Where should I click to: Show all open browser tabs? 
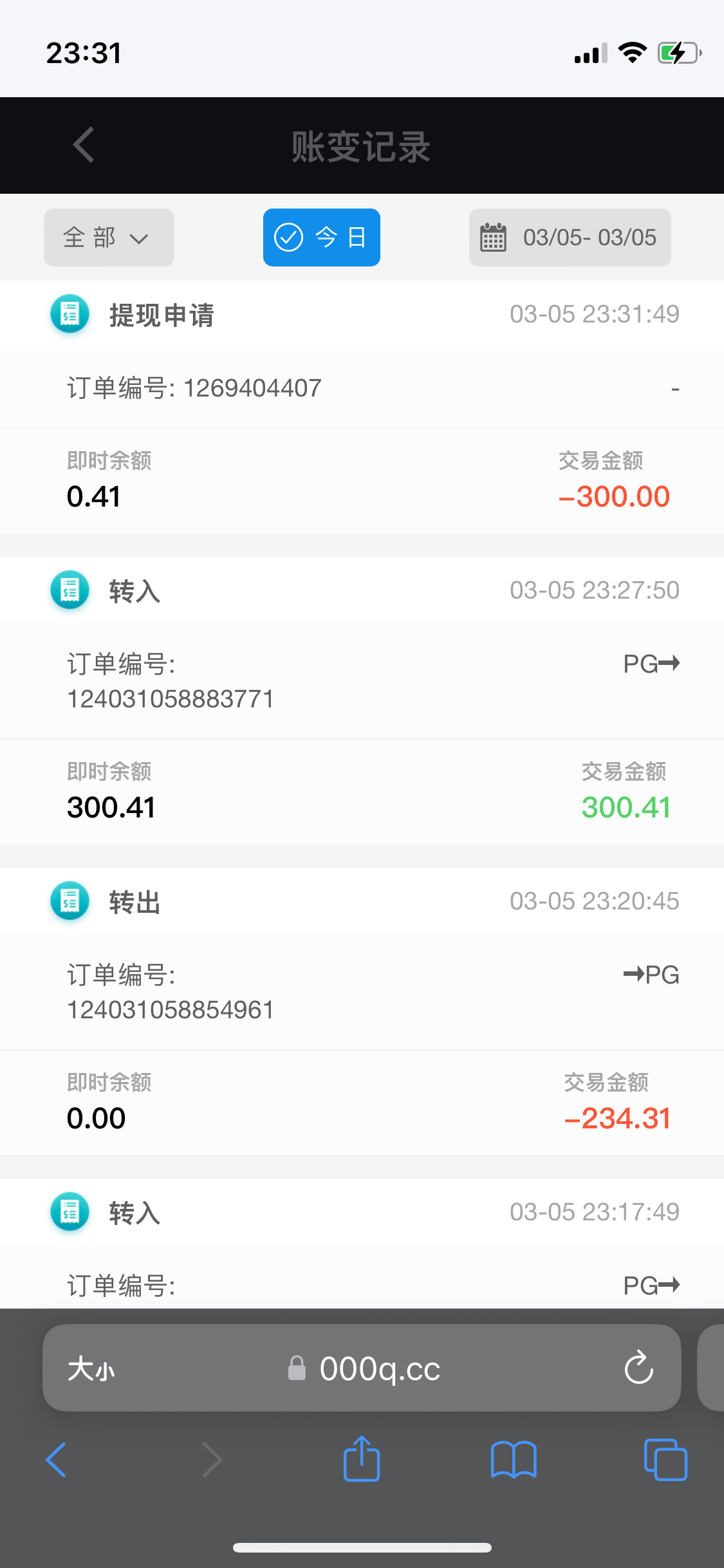665,1459
